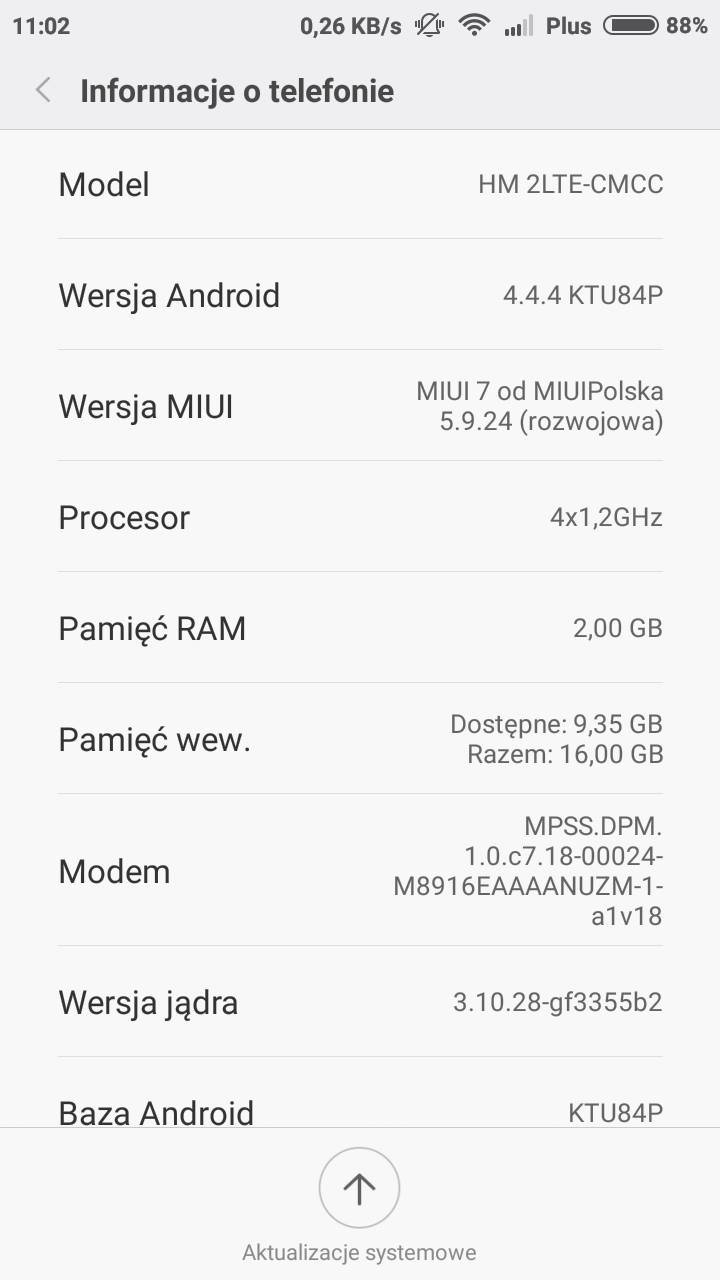720x1280 pixels.
Task: Go back from Informacje o telefonie
Action: pyautogui.click(x=43, y=91)
